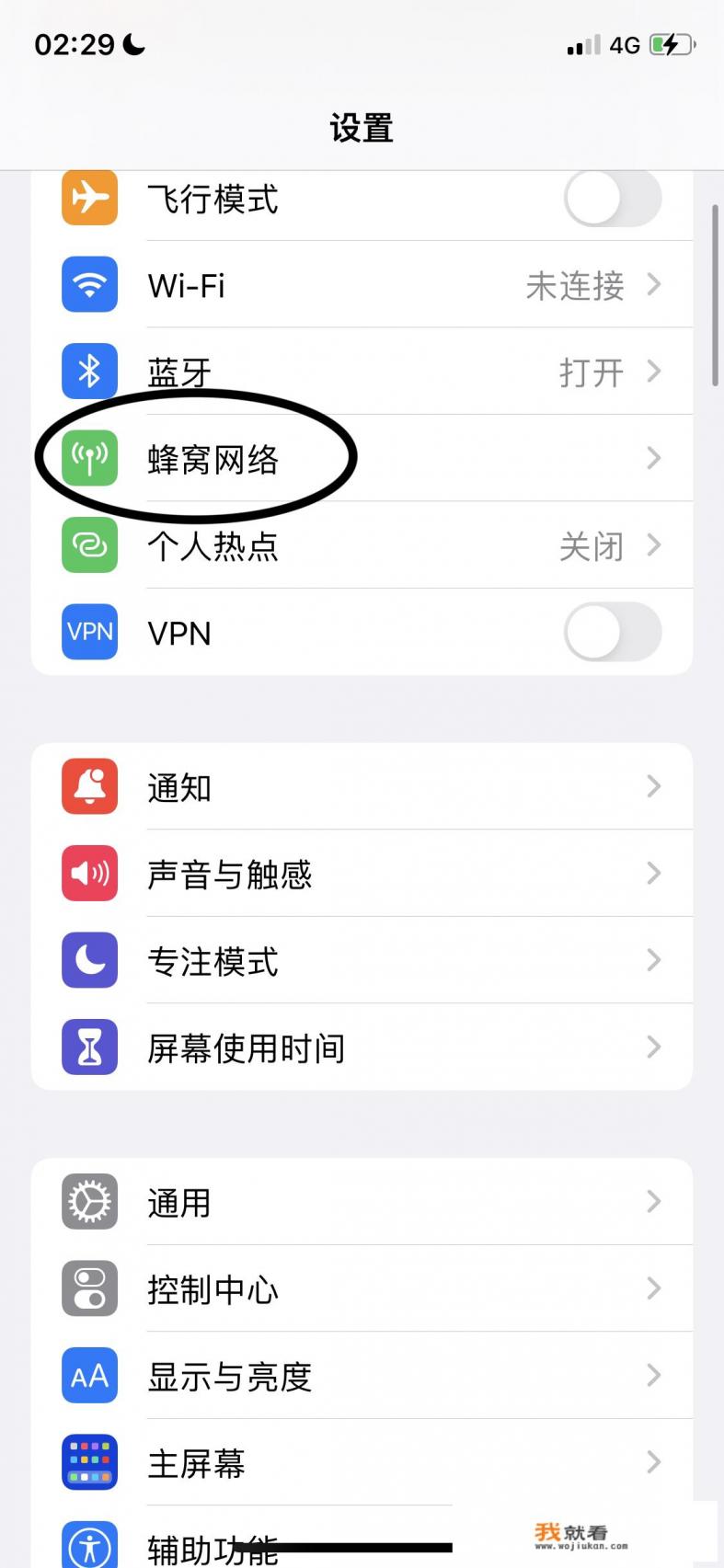Screen dimensions: 724x1568
Task: Open 控制中心 via its chevron
Action: click(x=654, y=1288)
